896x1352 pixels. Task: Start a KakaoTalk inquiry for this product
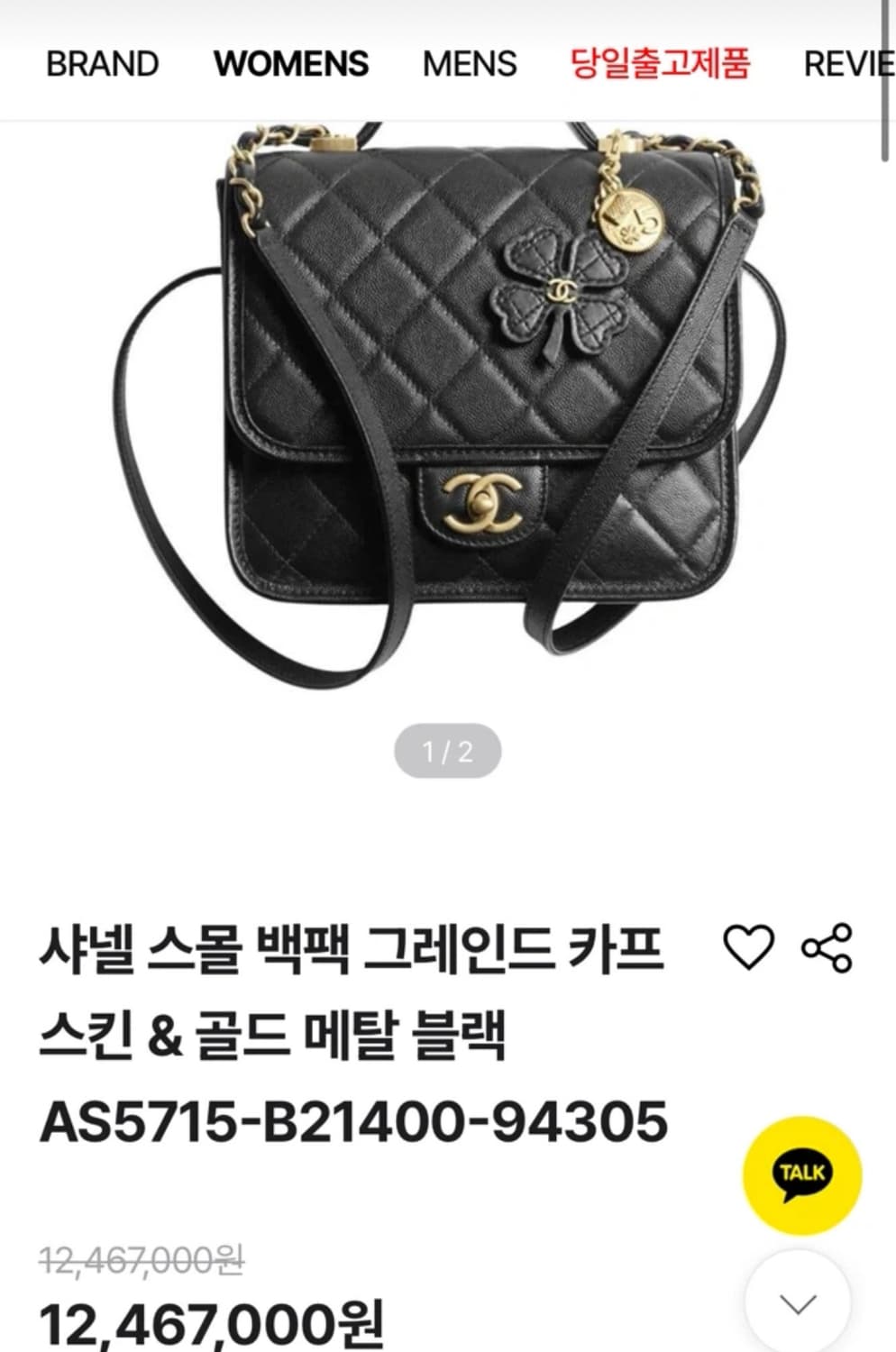pyautogui.click(x=801, y=1174)
